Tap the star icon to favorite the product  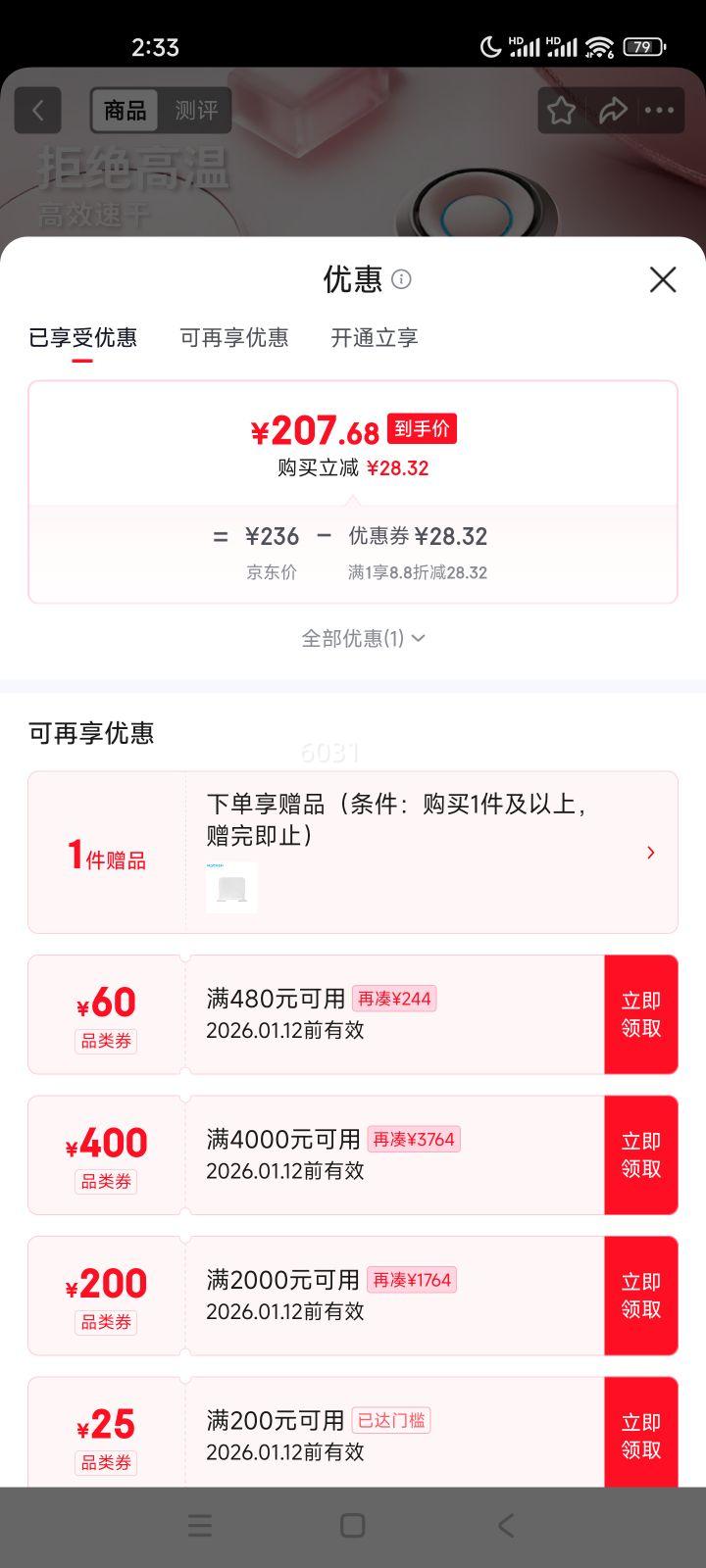[560, 110]
